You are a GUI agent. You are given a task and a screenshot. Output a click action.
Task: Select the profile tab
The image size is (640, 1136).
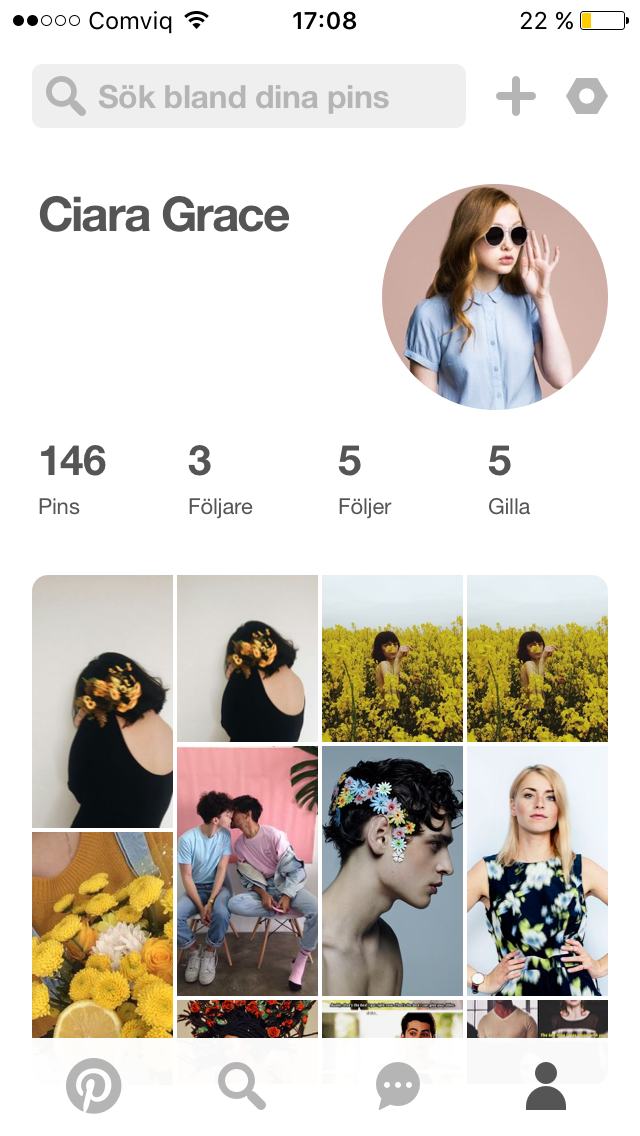coord(546,1086)
